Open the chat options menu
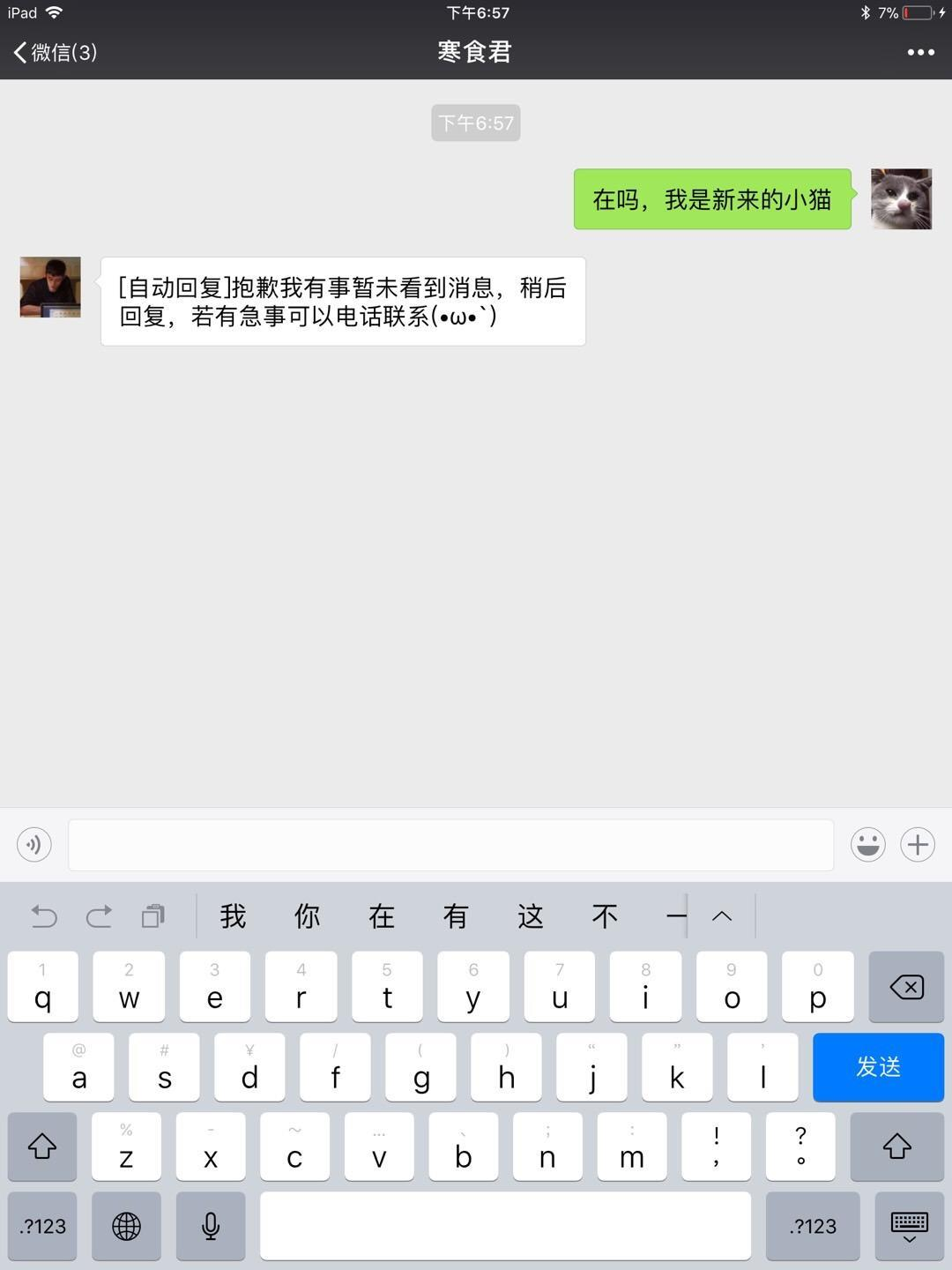This screenshot has width=952, height=1270. pyautogui.click(x=920, y=53)
